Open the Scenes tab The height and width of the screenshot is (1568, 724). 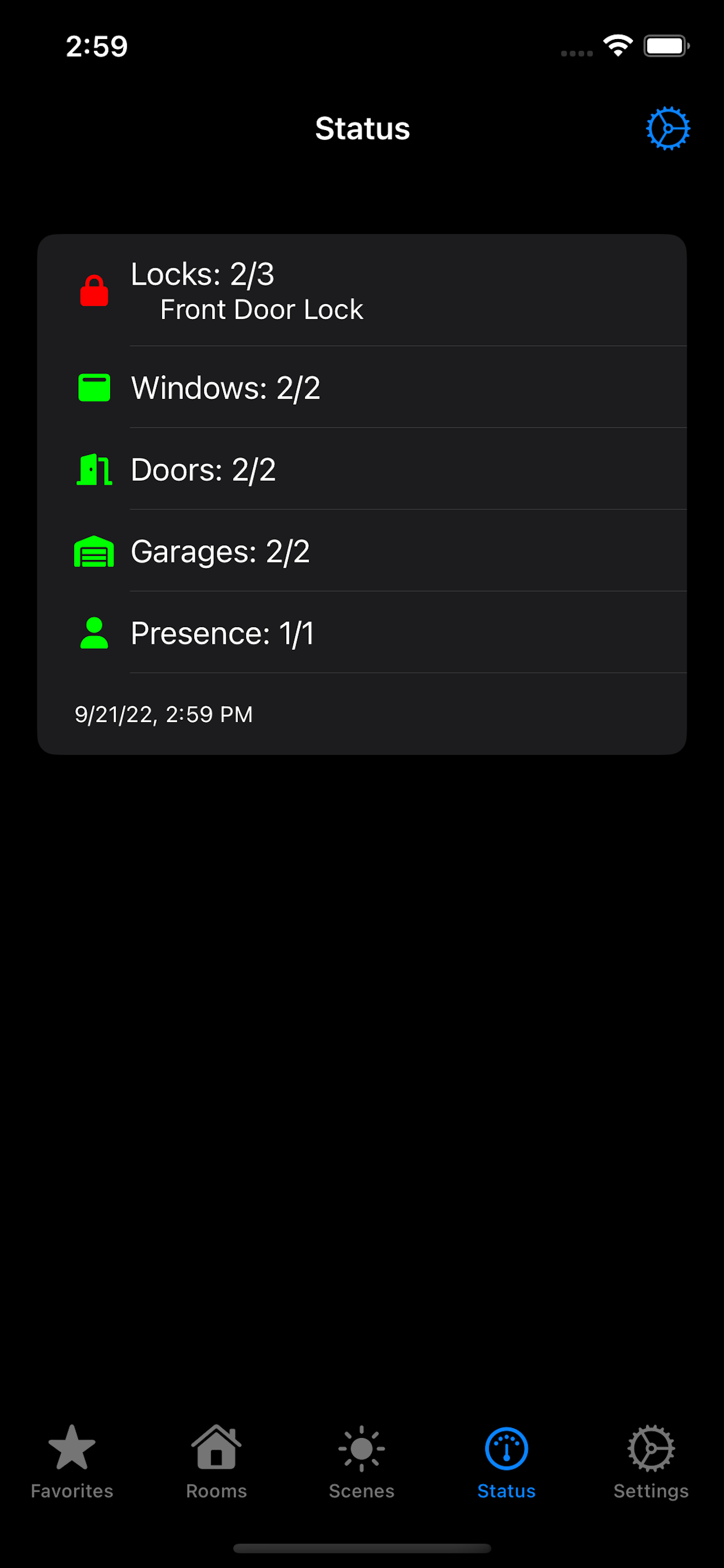pyautogui.click(x=361, y=1462)
